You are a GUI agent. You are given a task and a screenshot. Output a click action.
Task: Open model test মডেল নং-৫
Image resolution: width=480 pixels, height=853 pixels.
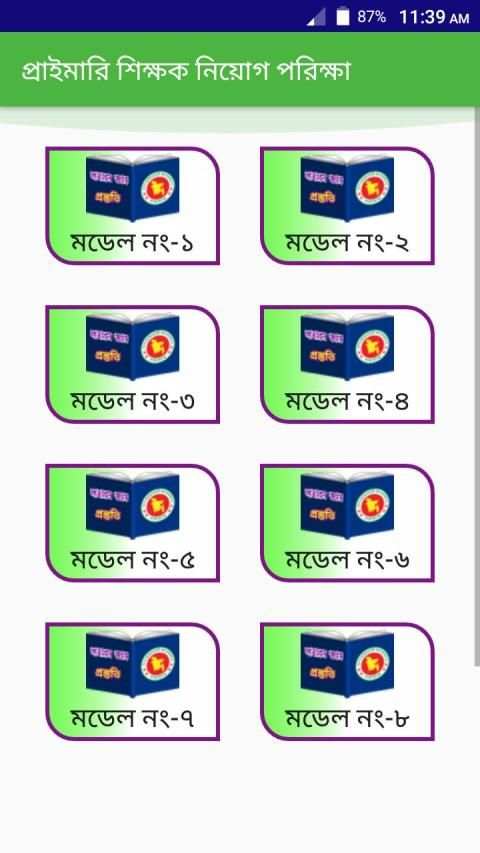coord(132,523)
